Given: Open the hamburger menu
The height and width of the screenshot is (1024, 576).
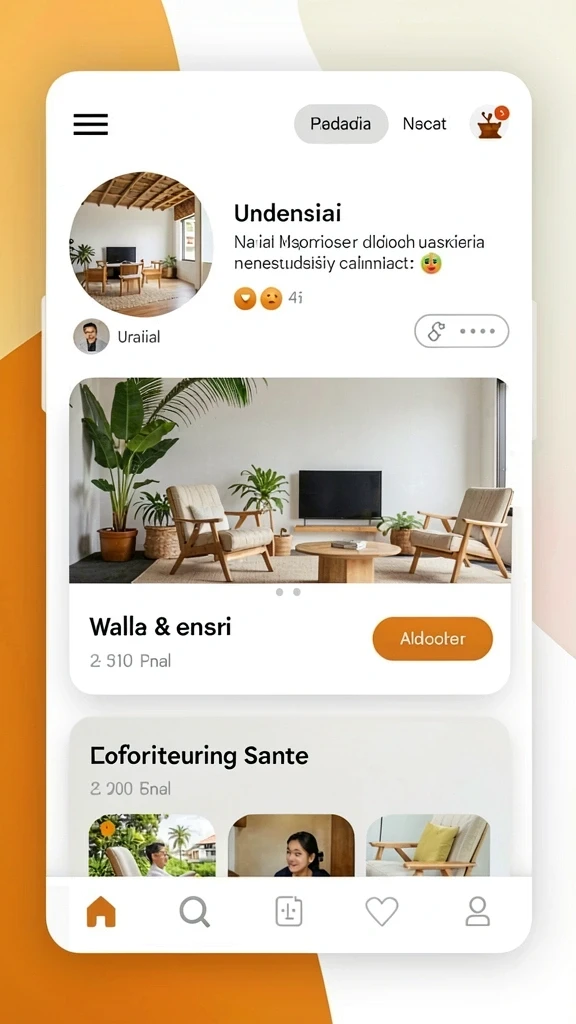Looking at the screenshot, I should (x=91, y=124).
